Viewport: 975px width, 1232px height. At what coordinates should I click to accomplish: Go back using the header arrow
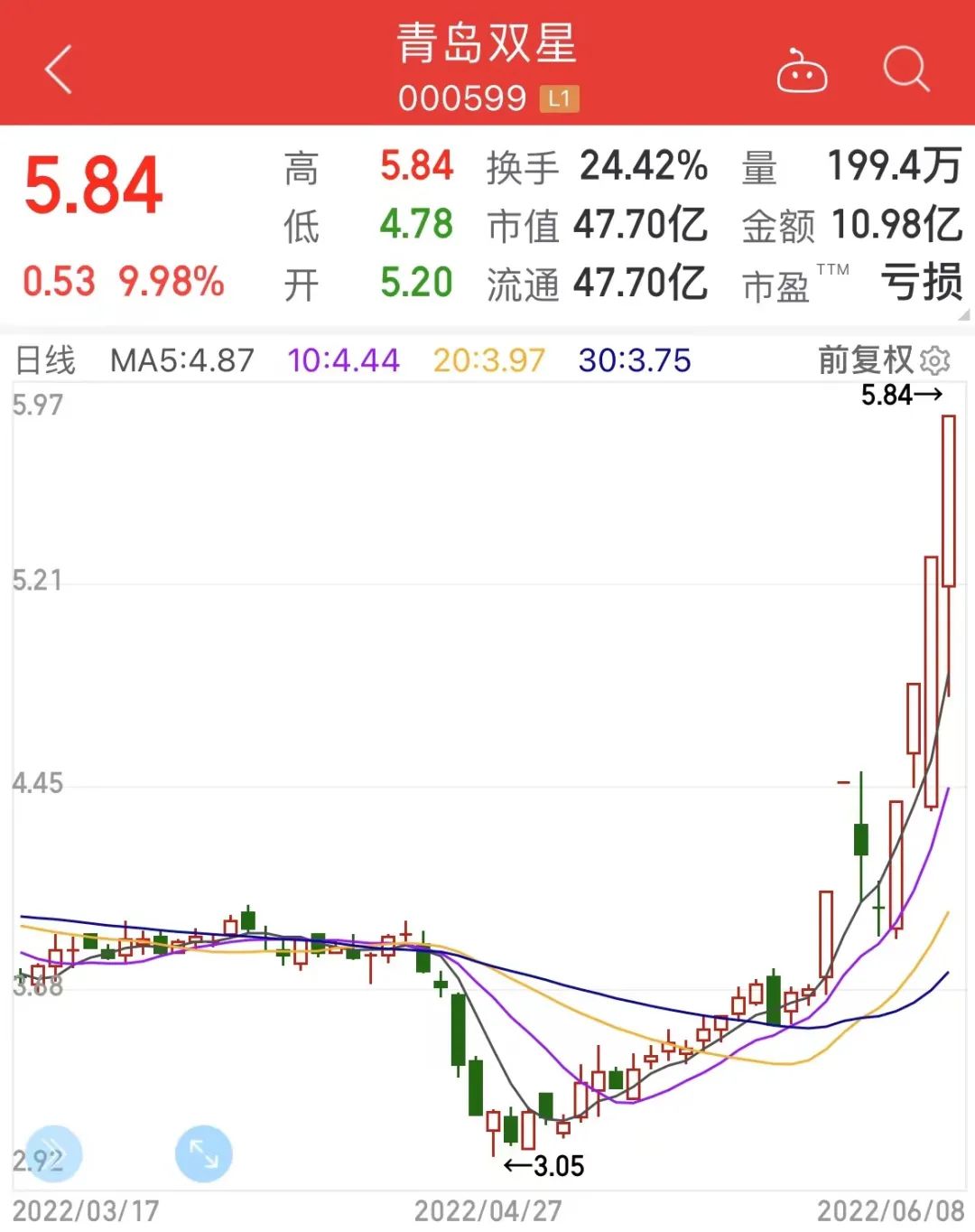coord(58,70)
